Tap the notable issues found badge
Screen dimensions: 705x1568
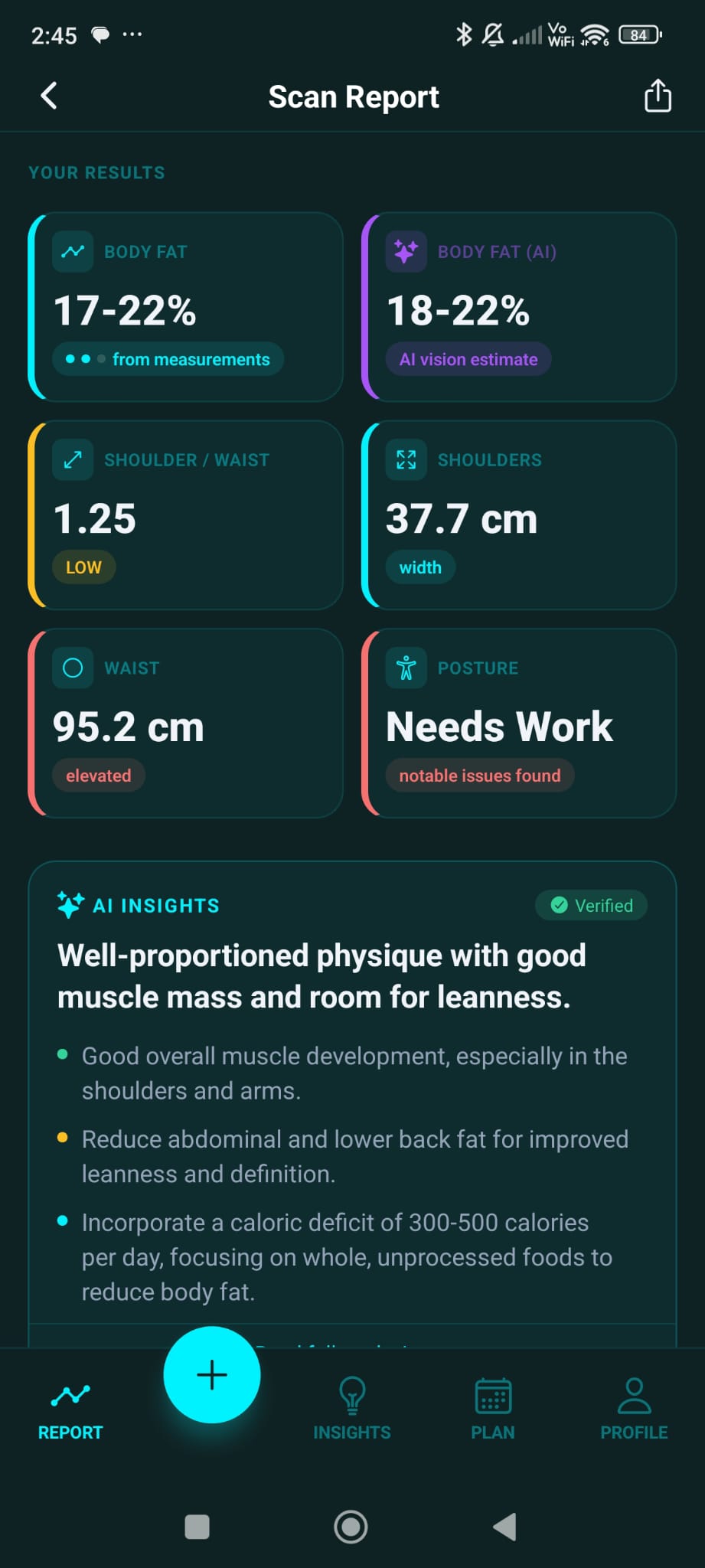[479, 775]
